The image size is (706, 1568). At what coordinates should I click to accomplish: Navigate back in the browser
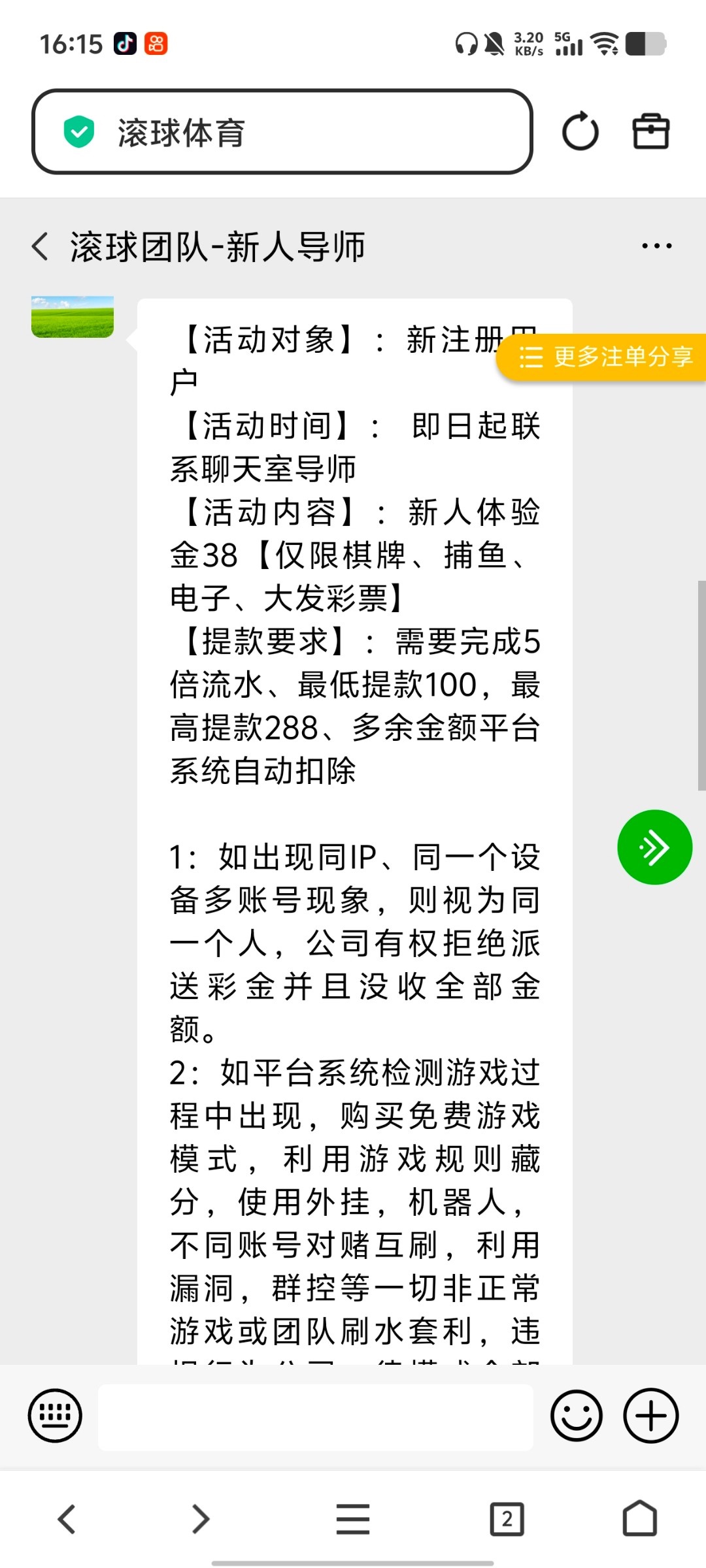(x=67, y=1519)
